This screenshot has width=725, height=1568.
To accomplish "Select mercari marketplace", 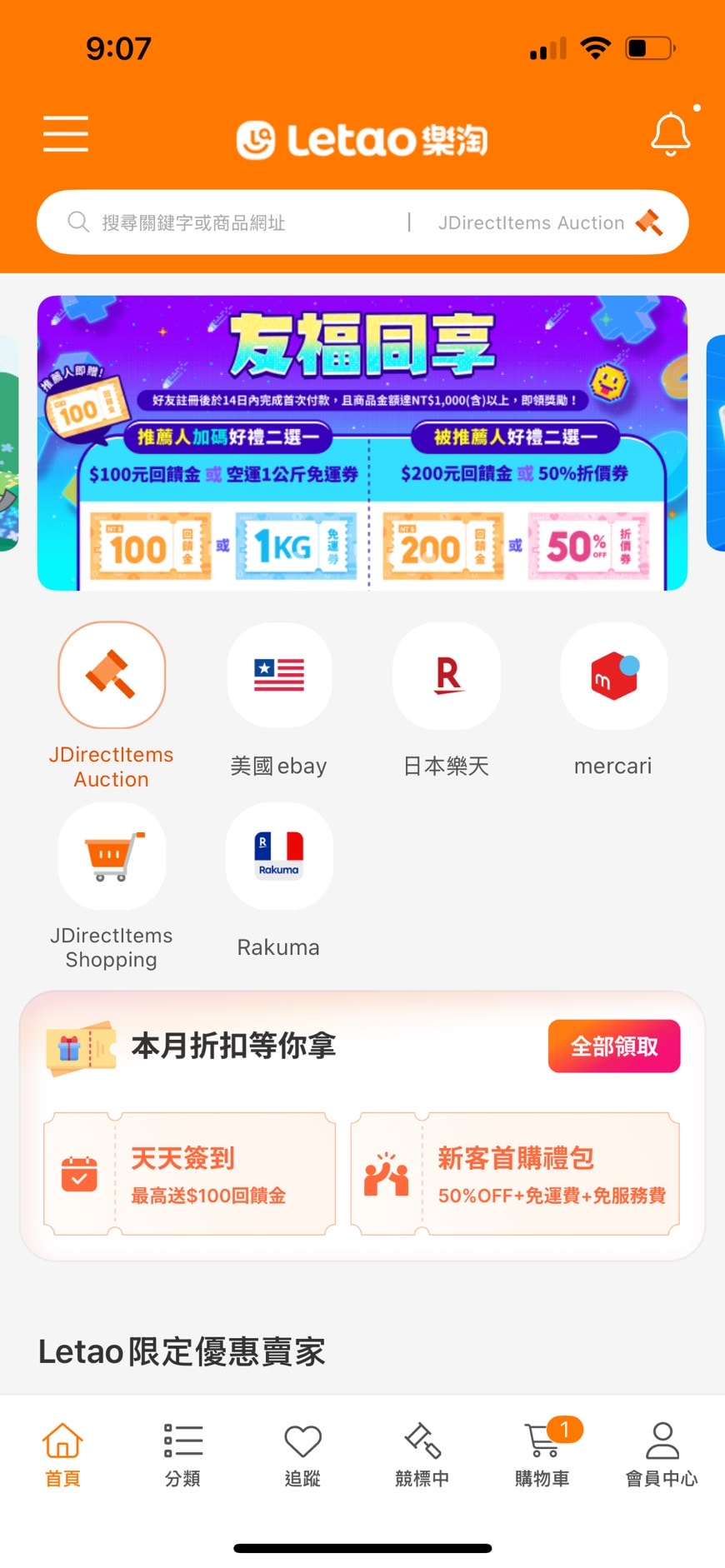I will click(613, 676).
